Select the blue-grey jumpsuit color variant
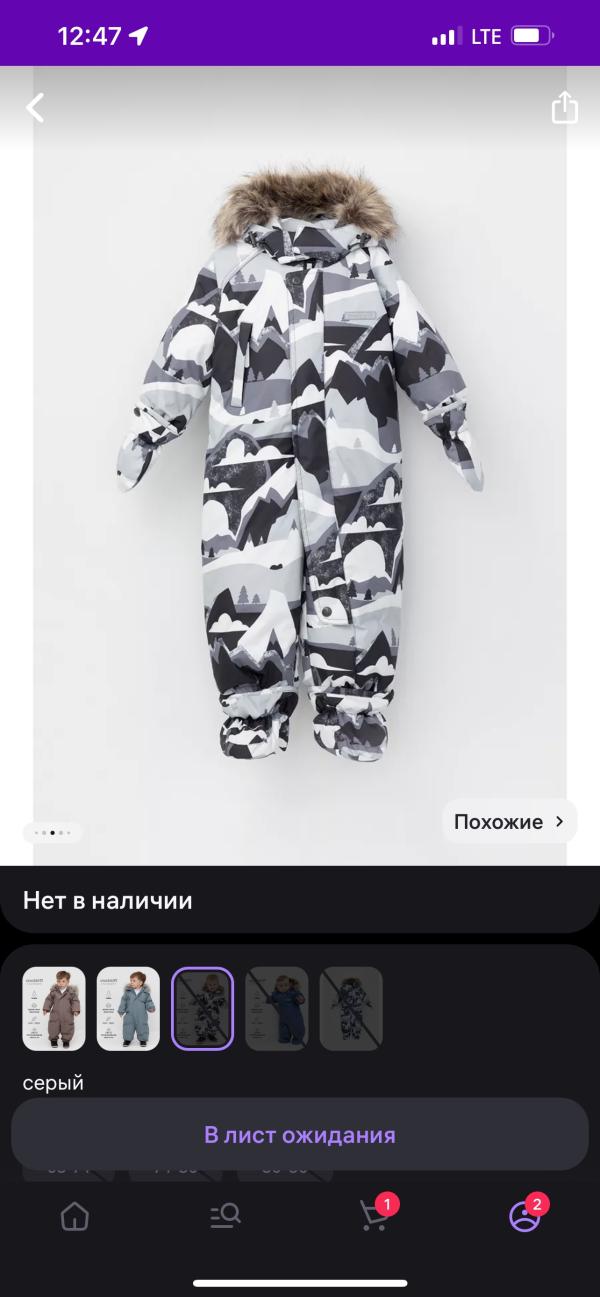This screenshot has width=600, height=1297. coord(128,1008)
